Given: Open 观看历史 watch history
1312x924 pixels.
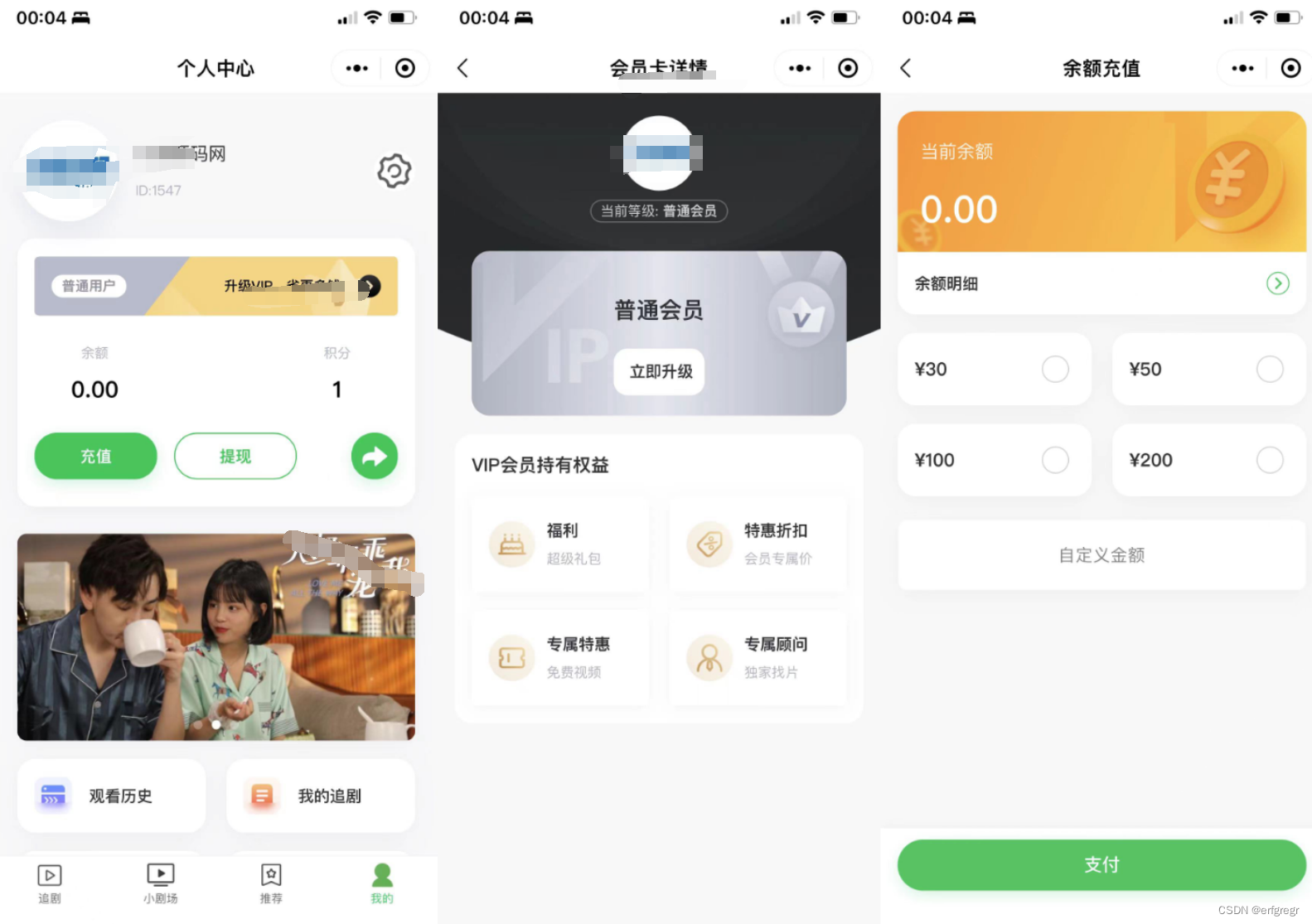Looking at the screenshot, I should click(x=111, y=796).
